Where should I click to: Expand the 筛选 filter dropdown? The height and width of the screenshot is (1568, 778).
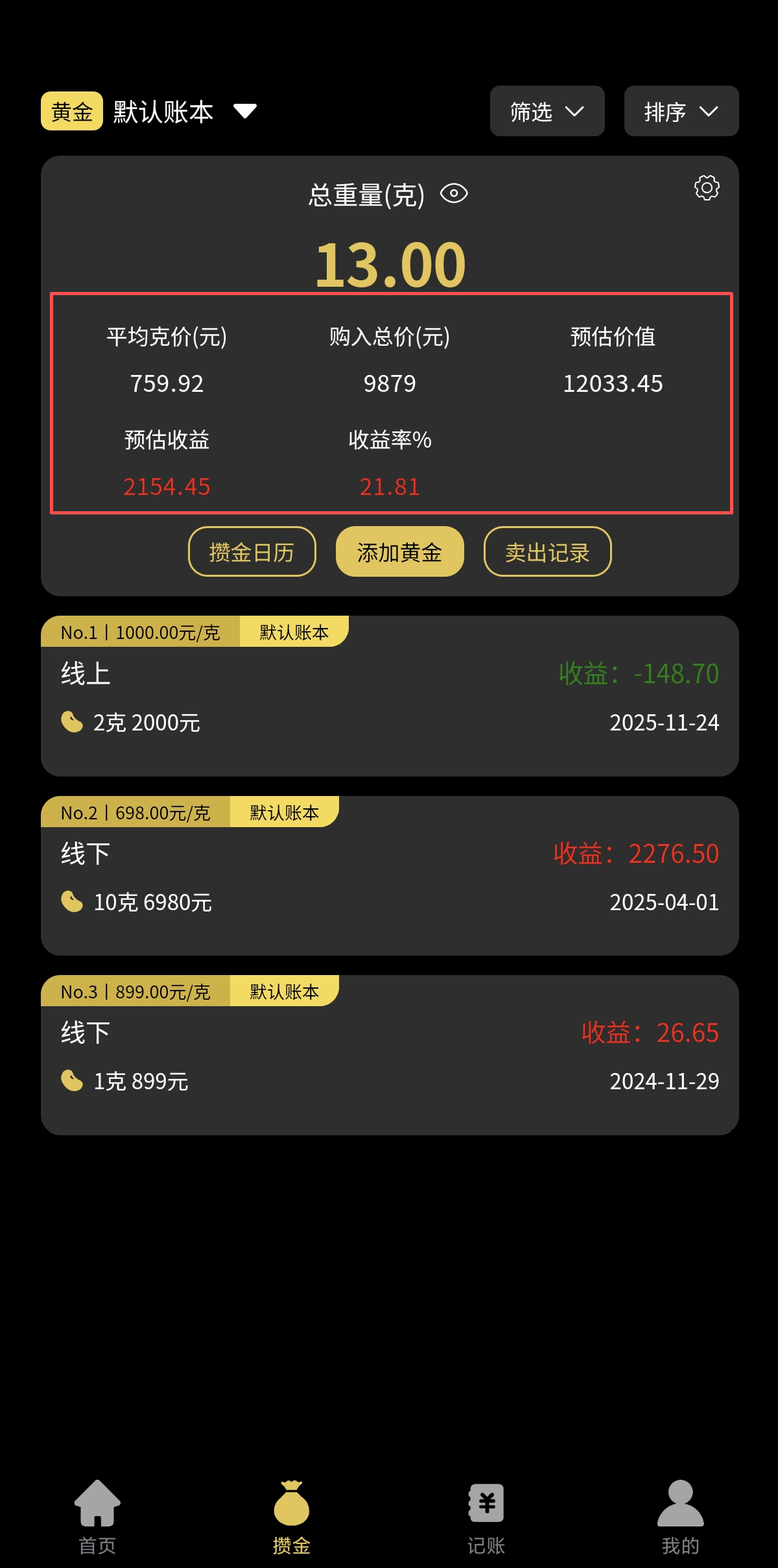(x=547, y=112)
